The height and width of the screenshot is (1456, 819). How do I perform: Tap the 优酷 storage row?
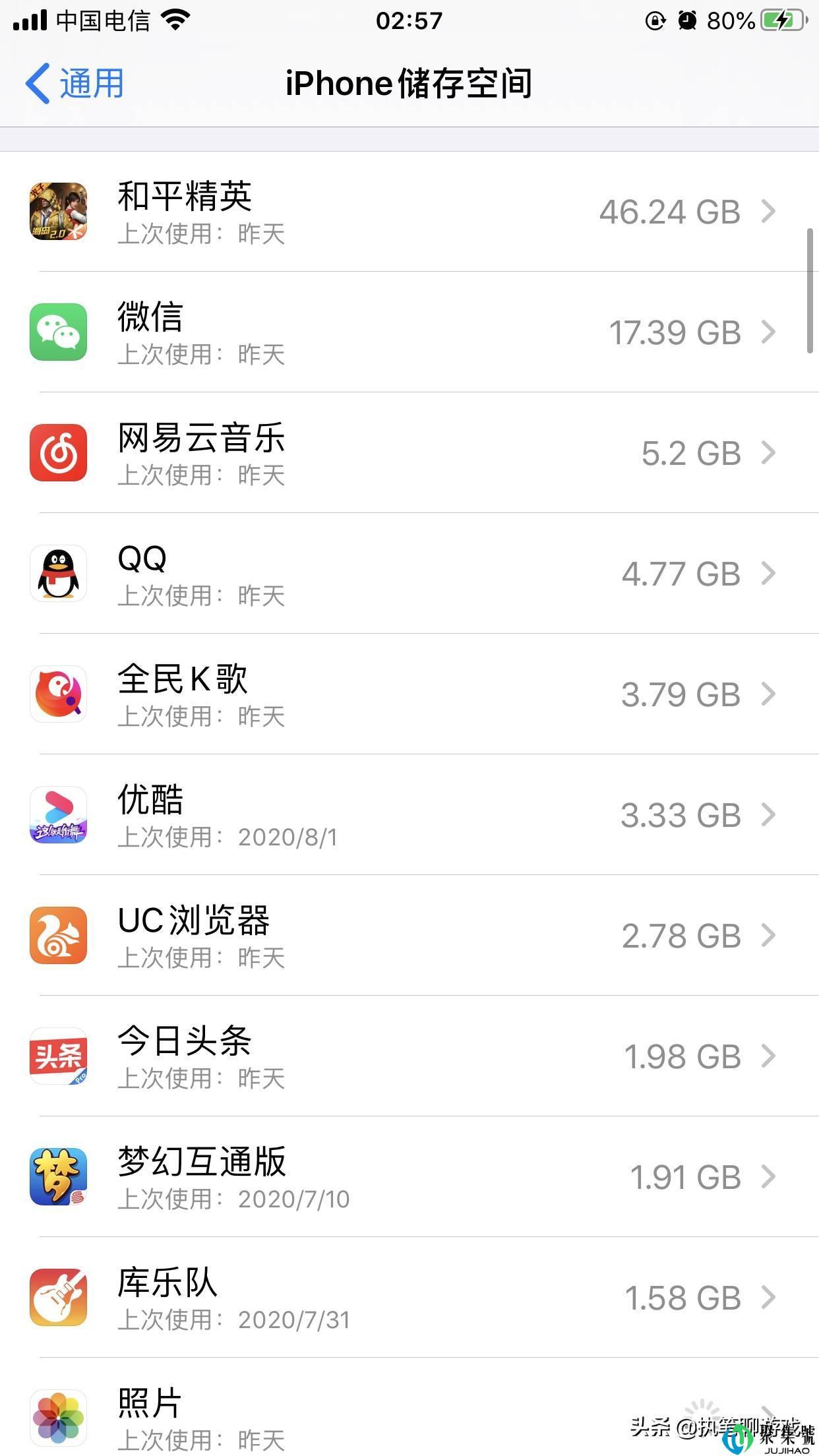point(409,815)
